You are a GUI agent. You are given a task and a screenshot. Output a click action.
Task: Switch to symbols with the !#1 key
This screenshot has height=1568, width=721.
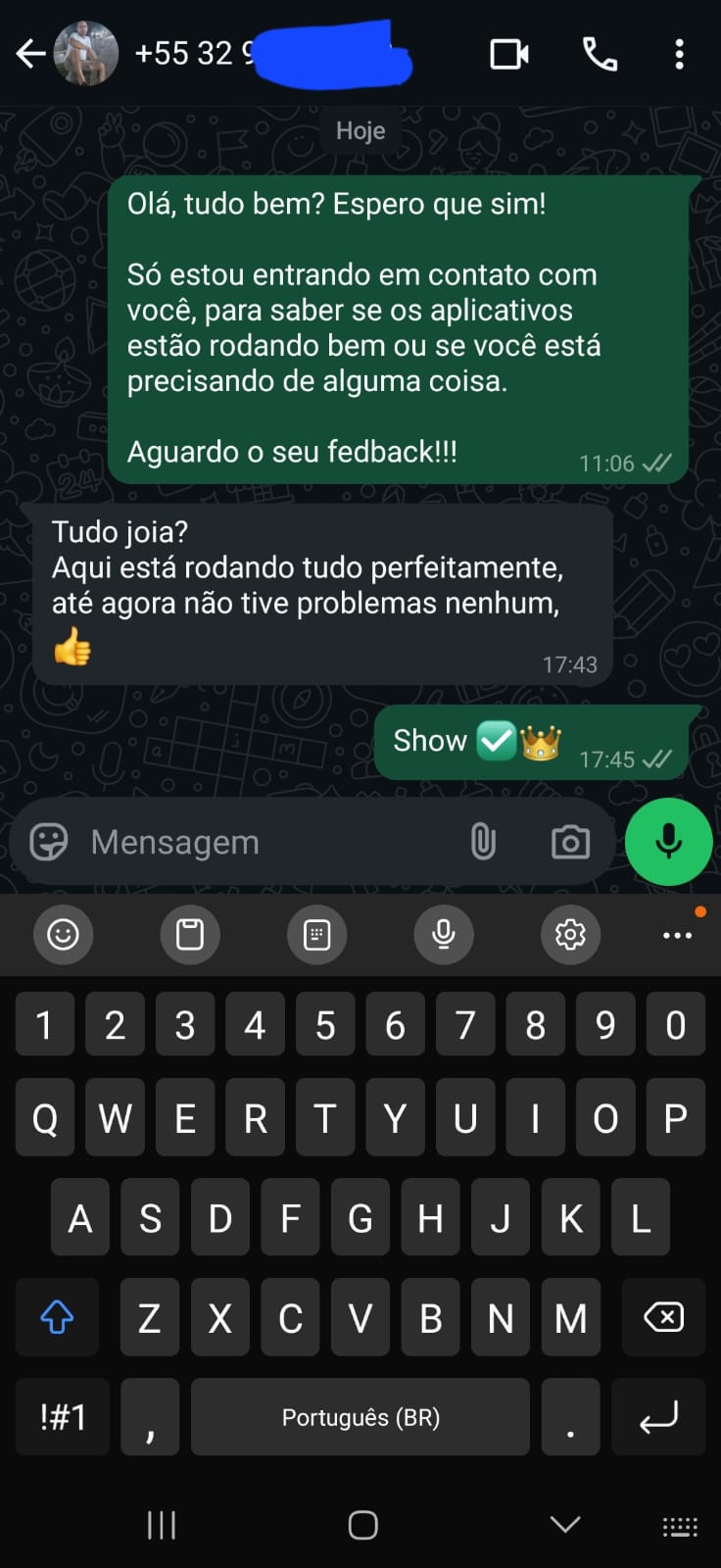pyautogui.click(x=63, y=1417)
